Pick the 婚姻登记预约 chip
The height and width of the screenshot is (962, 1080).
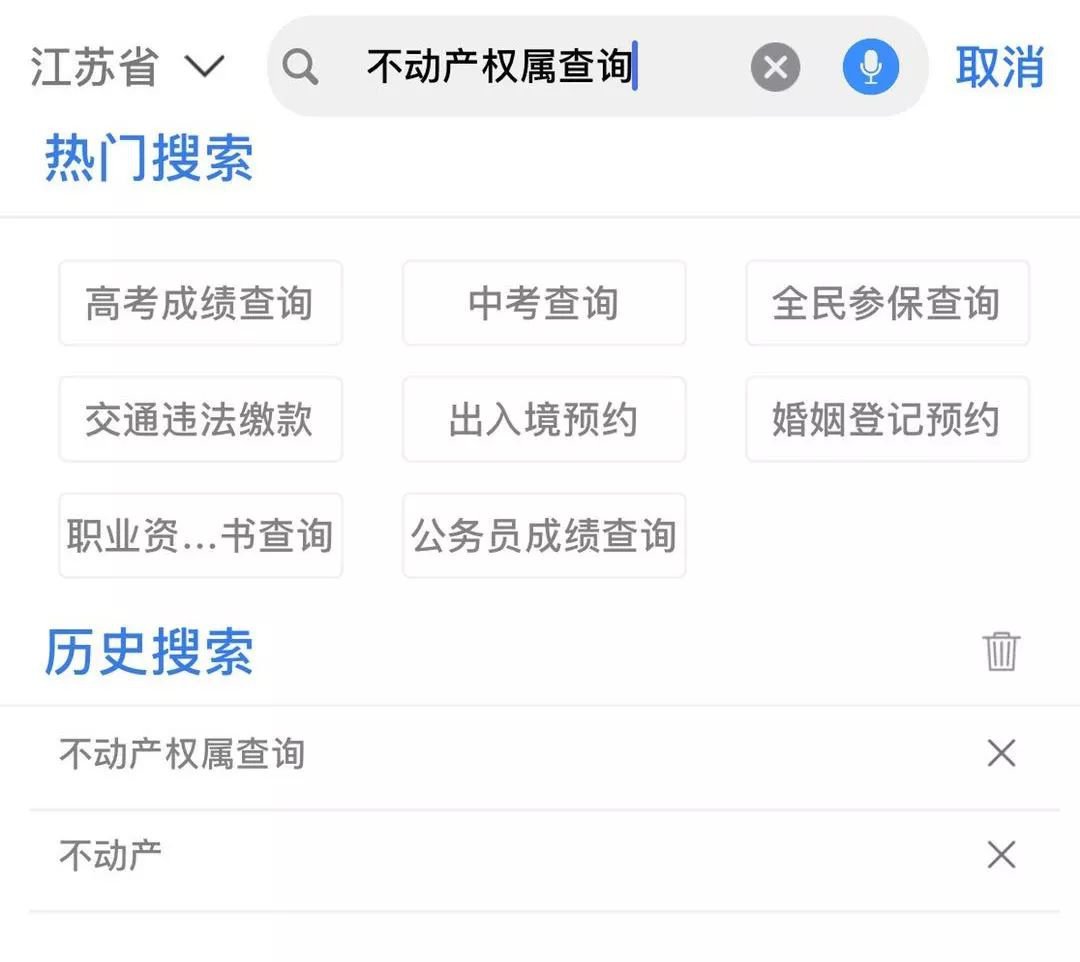[887, 420]
